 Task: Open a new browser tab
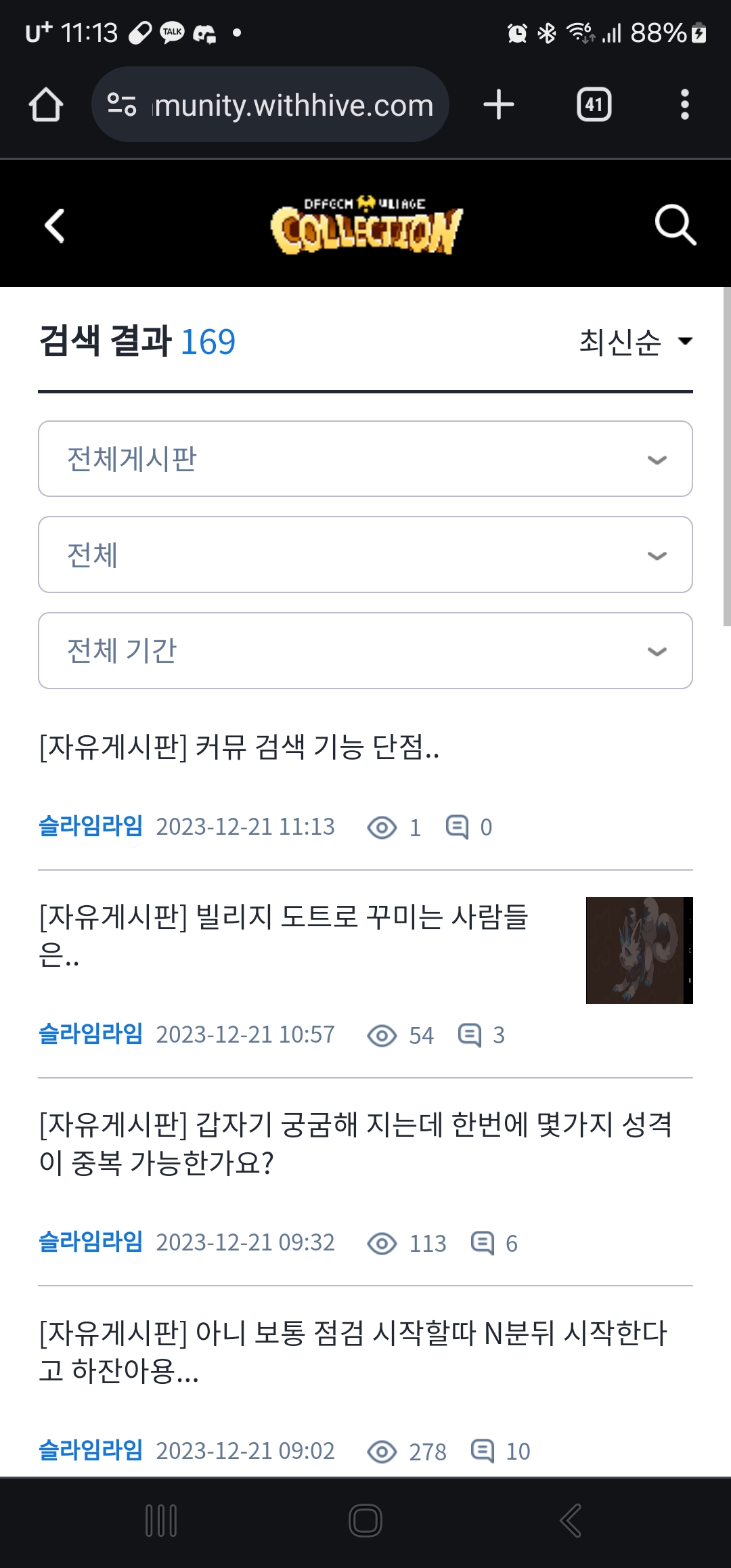tap(499, 105)
